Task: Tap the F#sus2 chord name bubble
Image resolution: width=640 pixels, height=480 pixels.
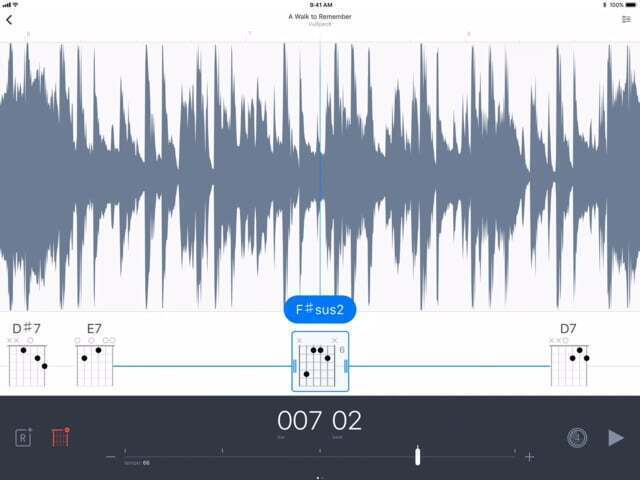Action: [x=320, y=309]
